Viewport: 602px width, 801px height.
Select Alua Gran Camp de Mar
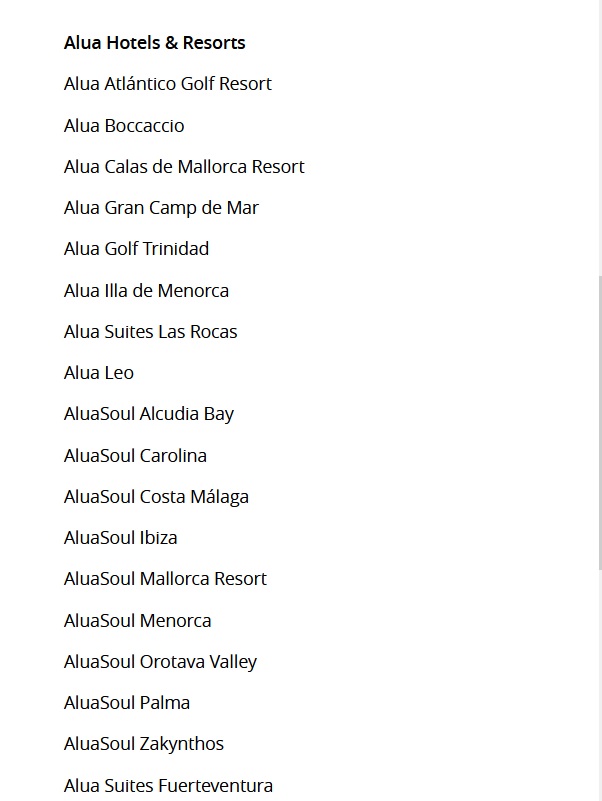coord(161,208)
